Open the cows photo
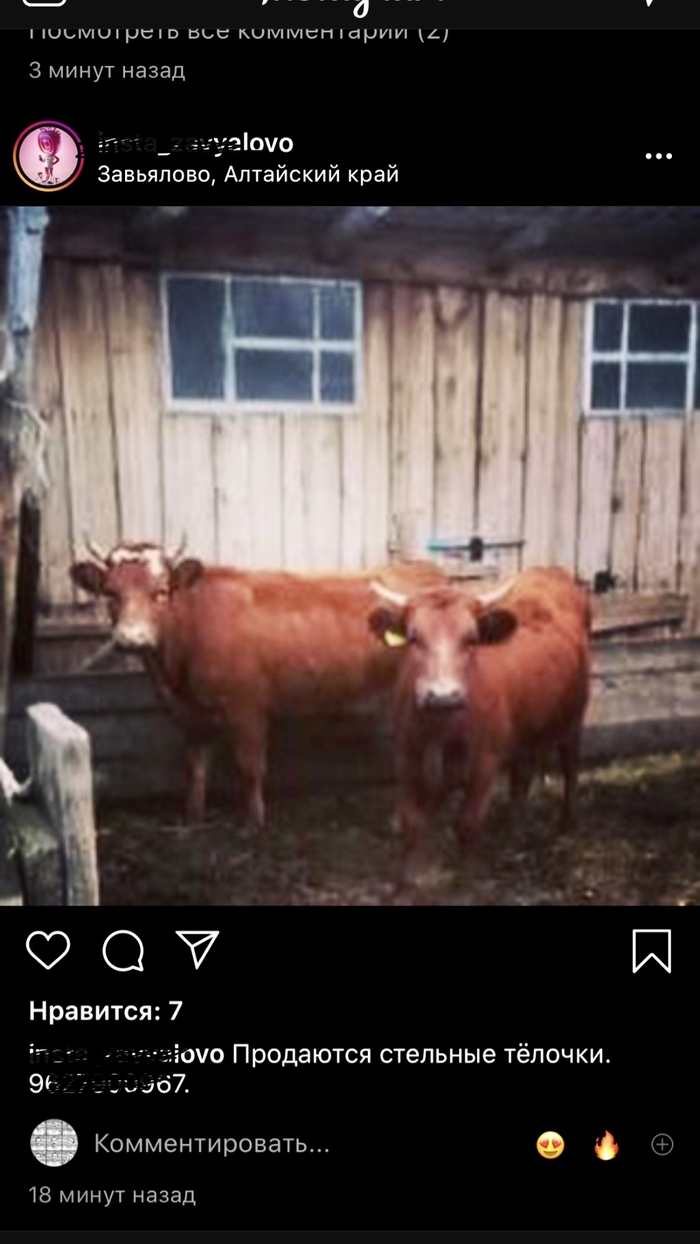 click(350, 555)
